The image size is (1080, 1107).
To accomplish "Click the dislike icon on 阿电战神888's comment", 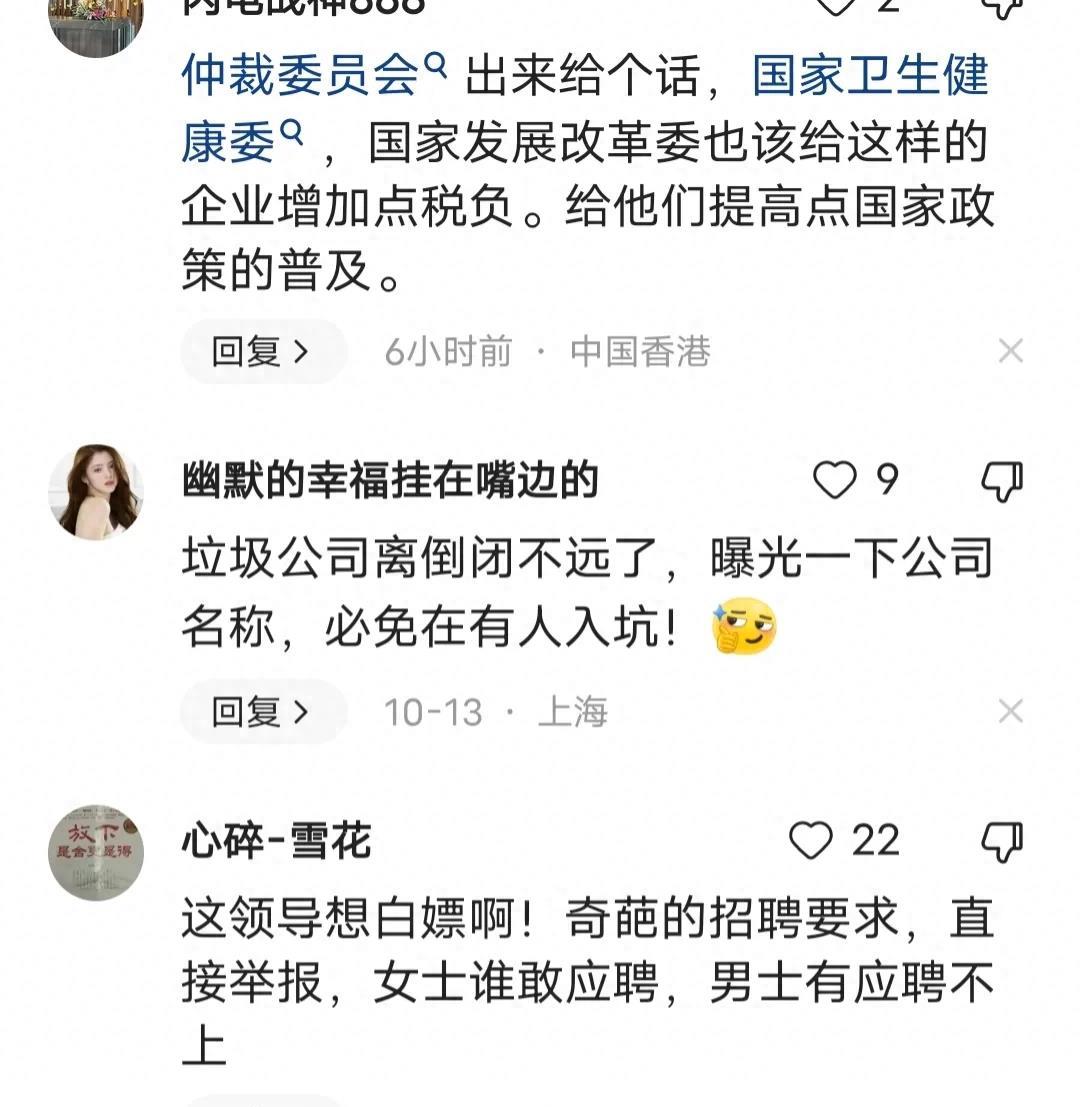I will [x=1000, y=10].
